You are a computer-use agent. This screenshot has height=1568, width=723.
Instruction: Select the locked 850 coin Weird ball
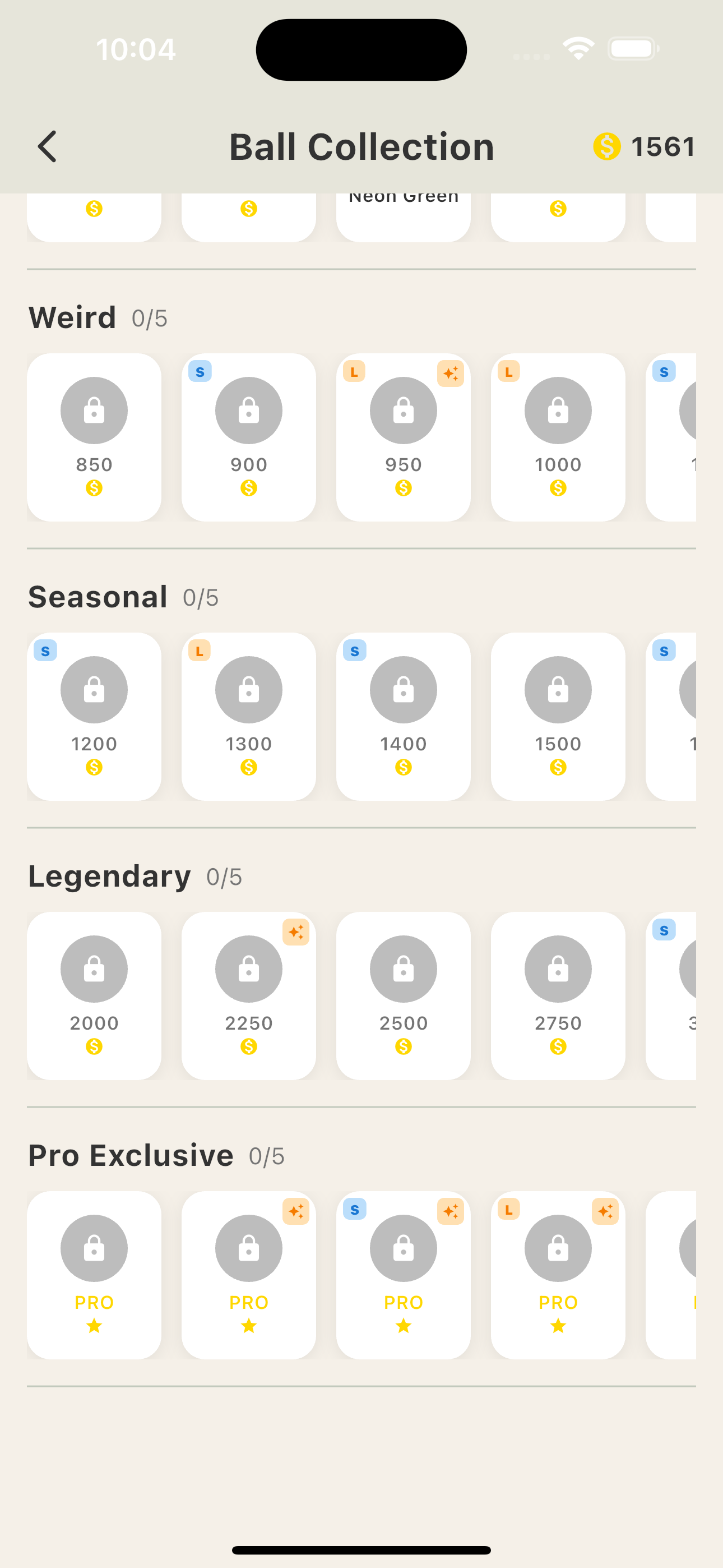94,436
